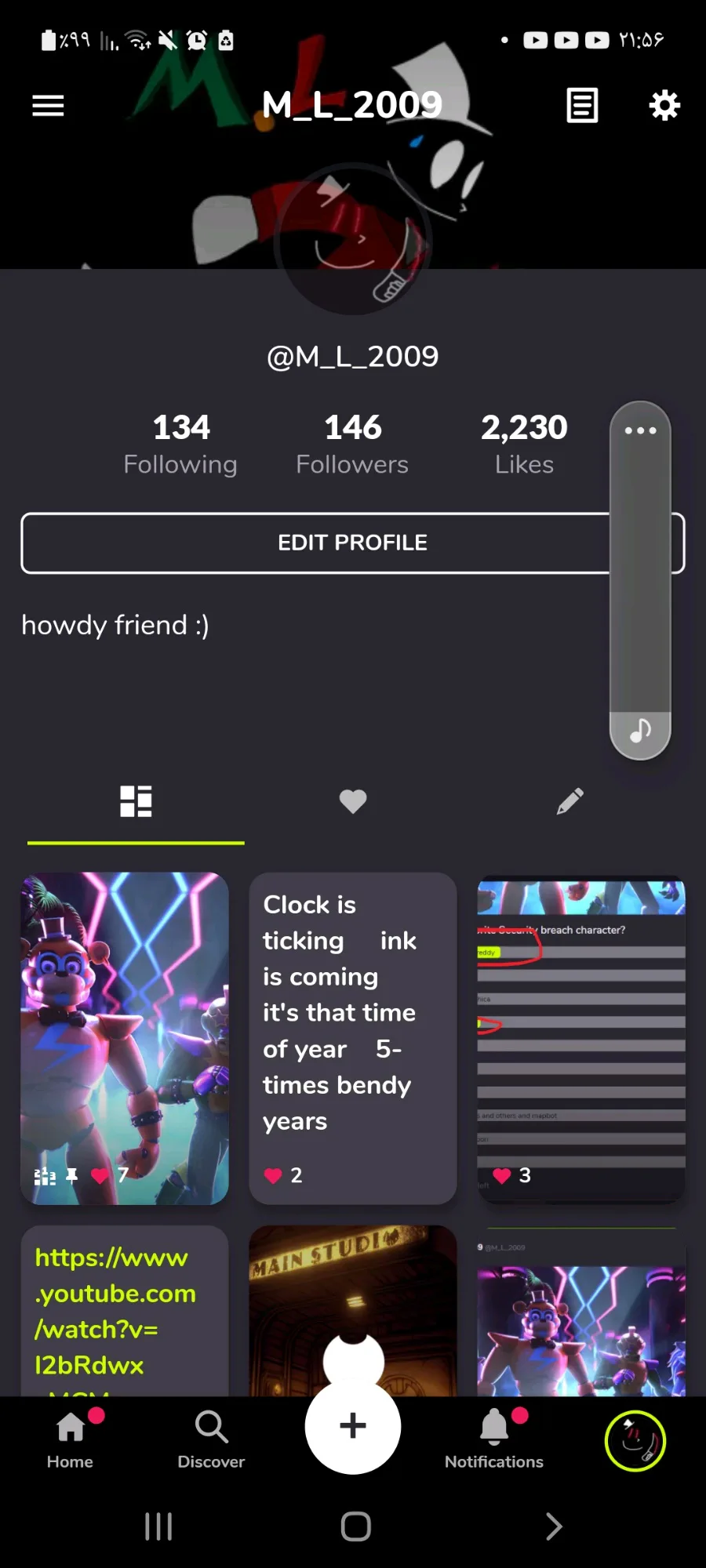Image resolution: width=706 pixels, height=1568 pixels.
Task: Open the pinned Freddy post with 7 likes
Action: (125, 1038)
